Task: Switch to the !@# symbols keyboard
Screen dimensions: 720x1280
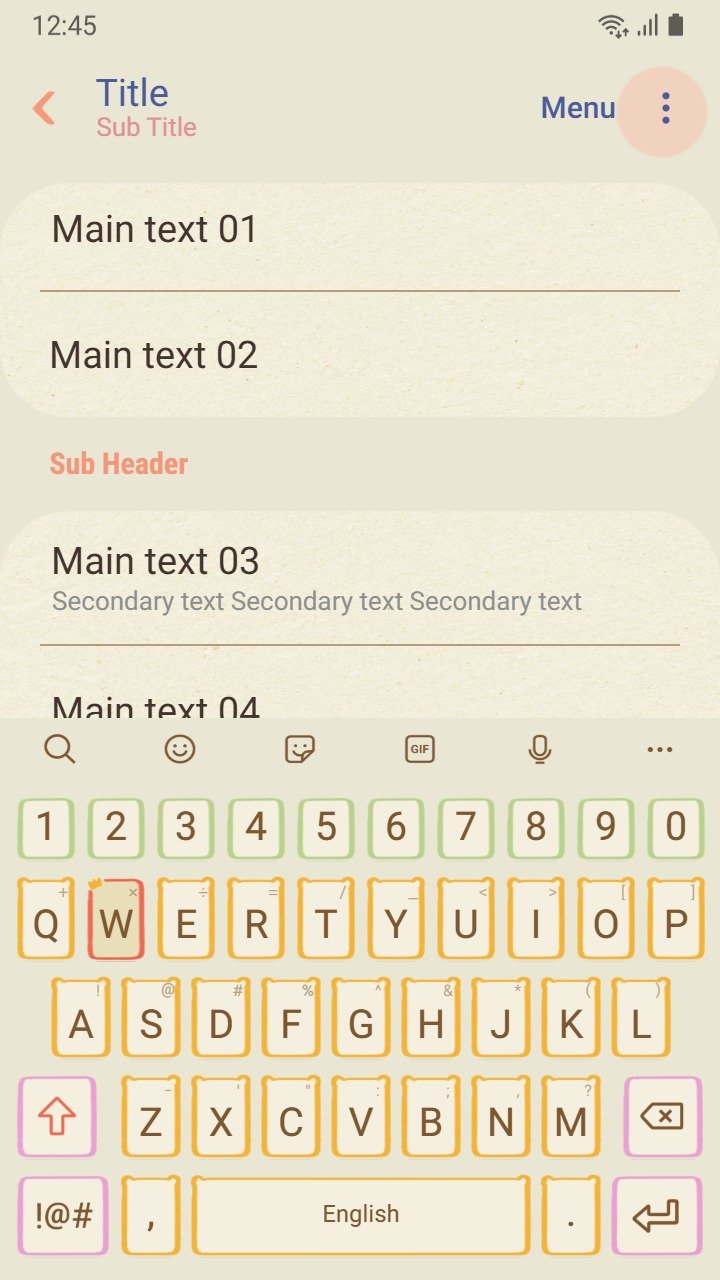Action: click(63, 1215)
